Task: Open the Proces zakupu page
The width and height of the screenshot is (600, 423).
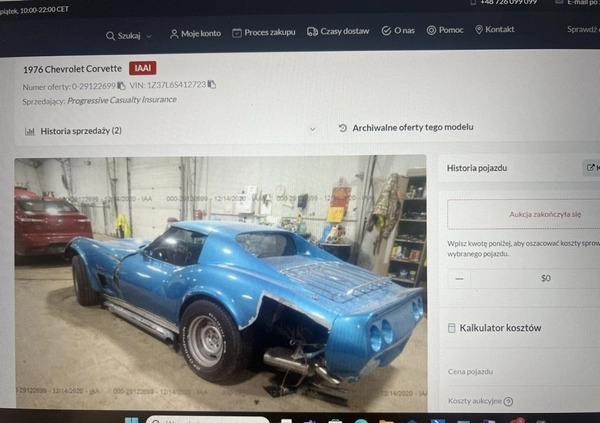Action: pos(264,32)
